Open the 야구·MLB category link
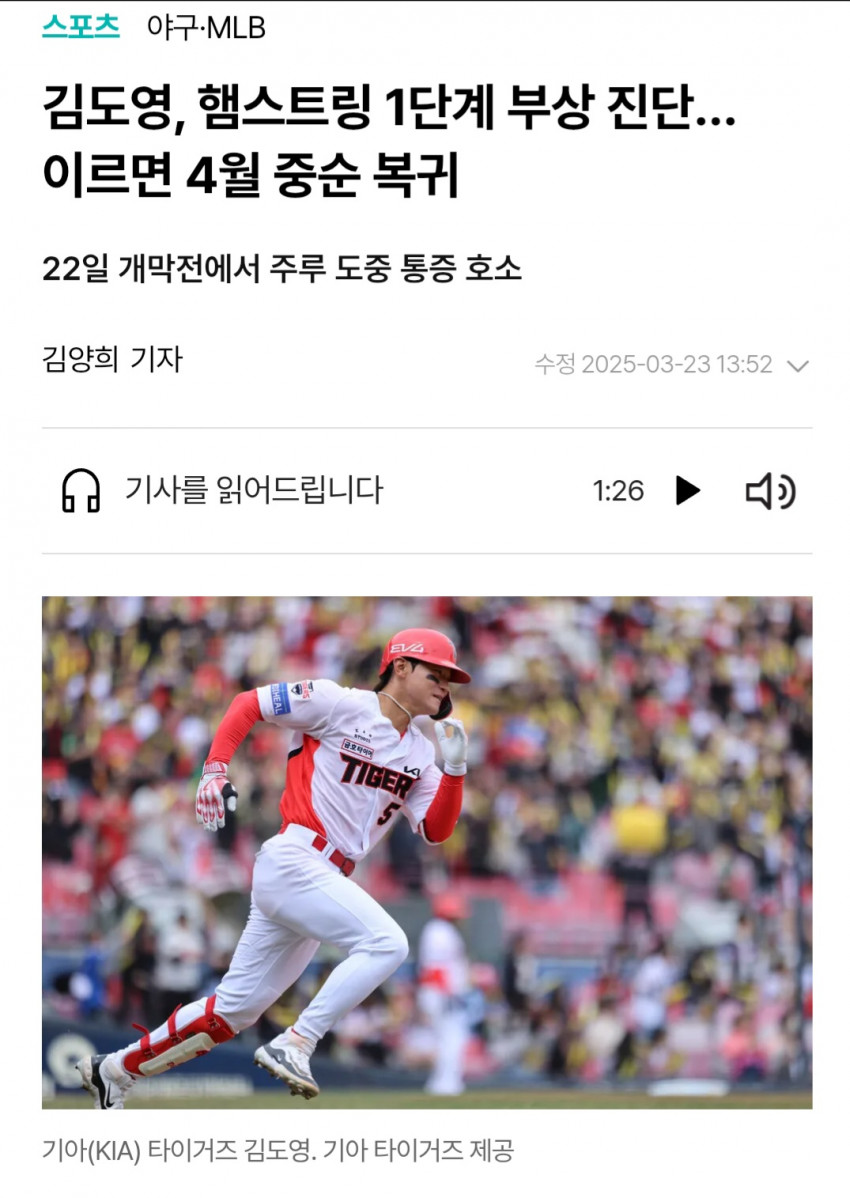Screen dimensions: 850x1198 pos(206,28)
